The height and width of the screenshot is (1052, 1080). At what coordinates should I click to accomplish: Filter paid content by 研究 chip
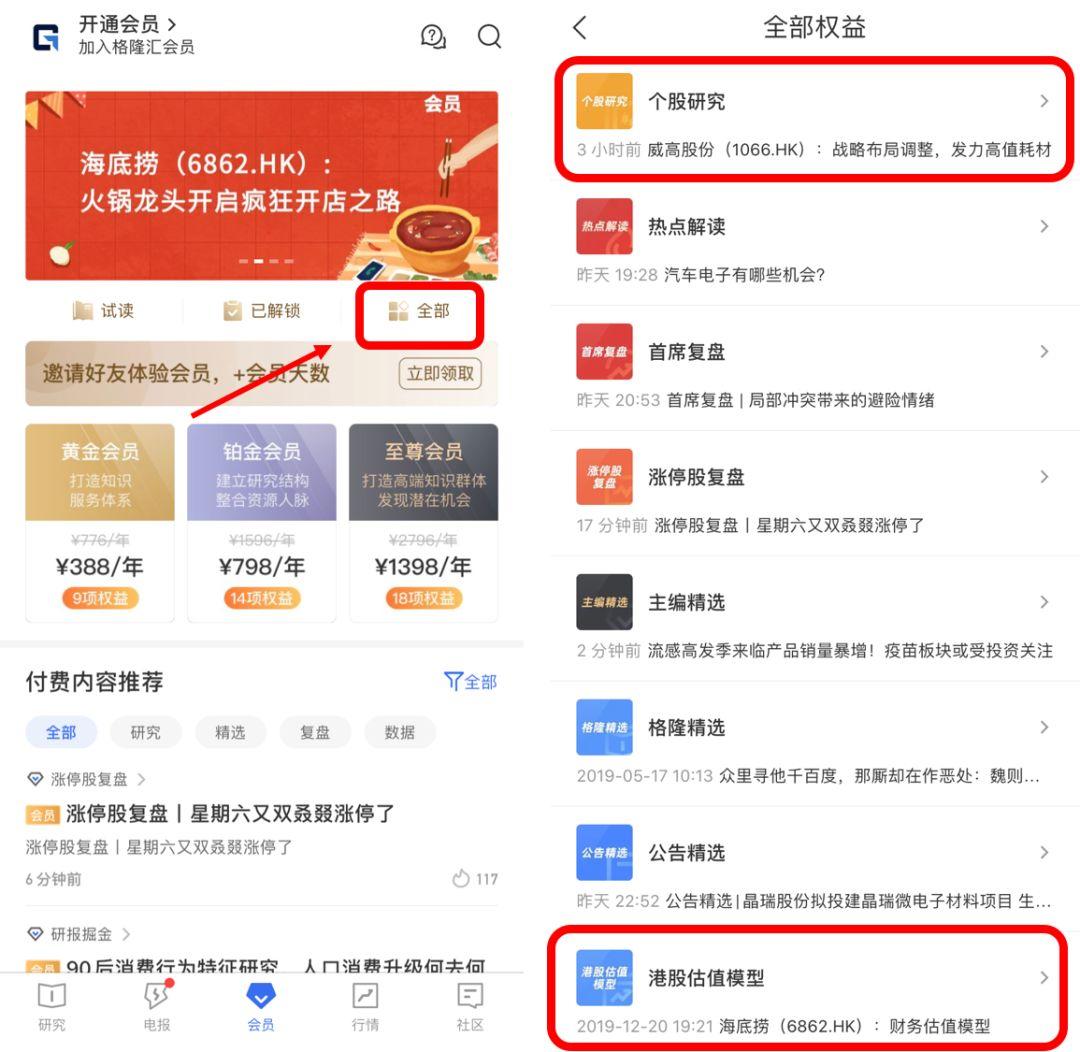145,732
